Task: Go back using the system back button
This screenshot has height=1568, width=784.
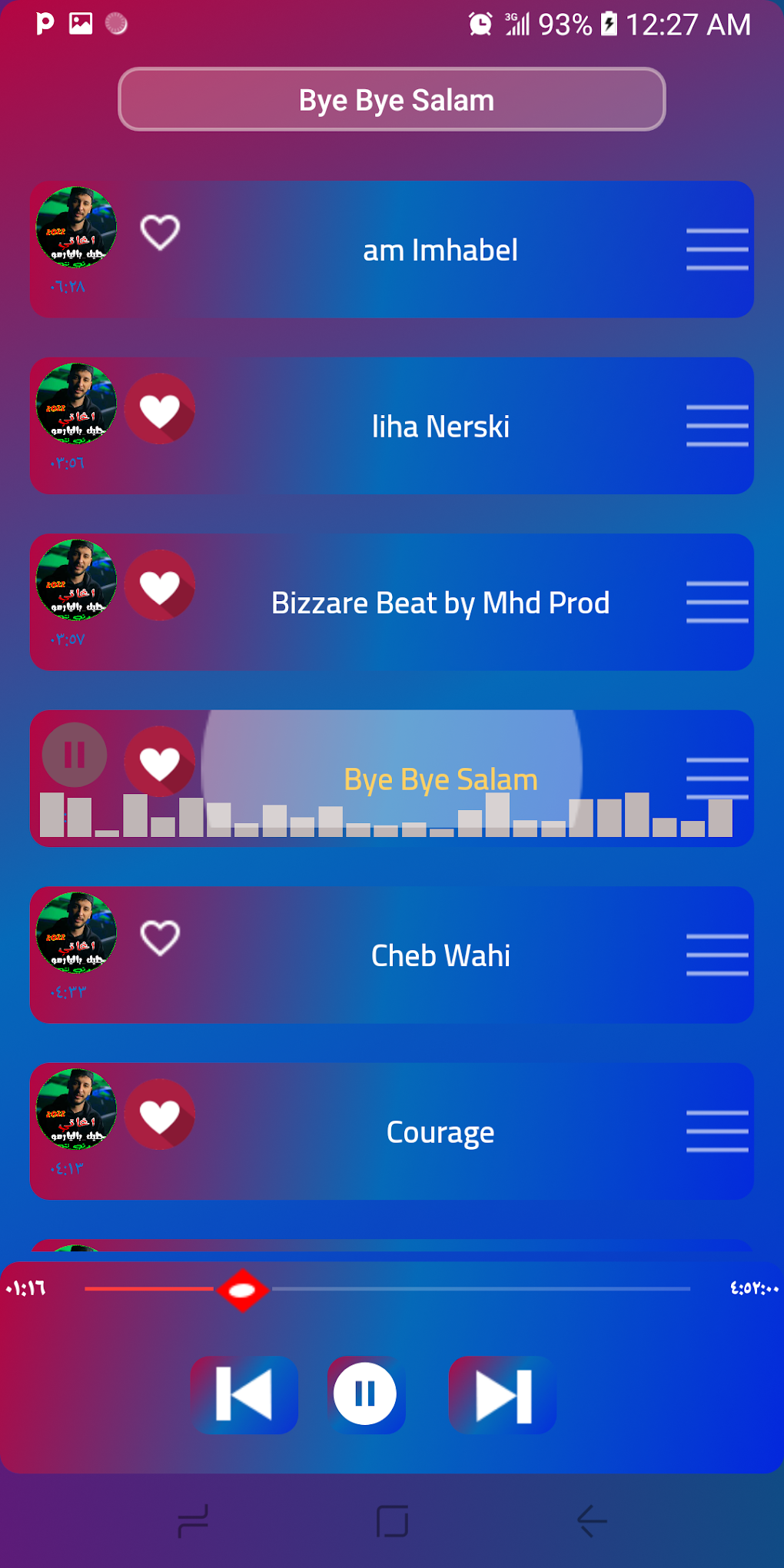Action: pyautogui.click(x=591, y=1520)
